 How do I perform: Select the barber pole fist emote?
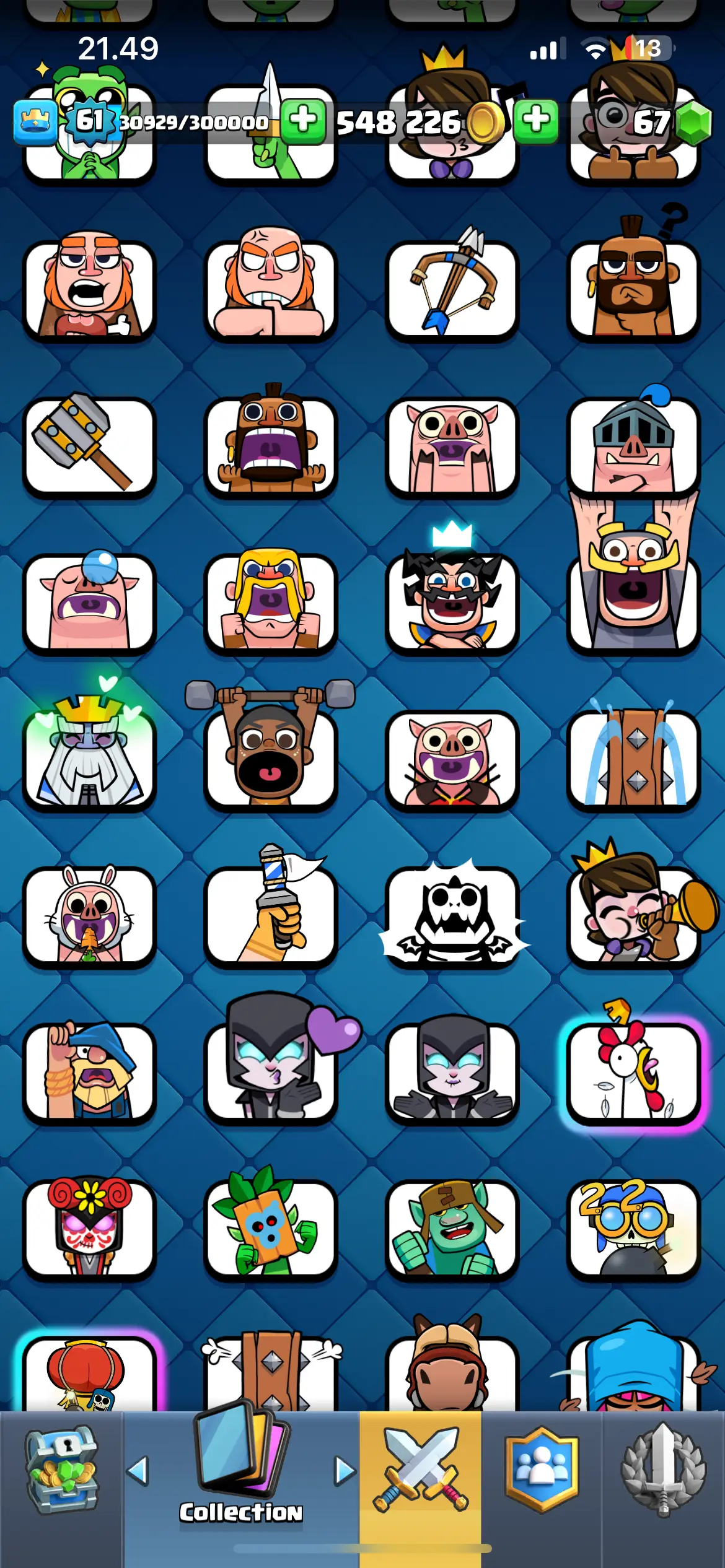point(271,915)
